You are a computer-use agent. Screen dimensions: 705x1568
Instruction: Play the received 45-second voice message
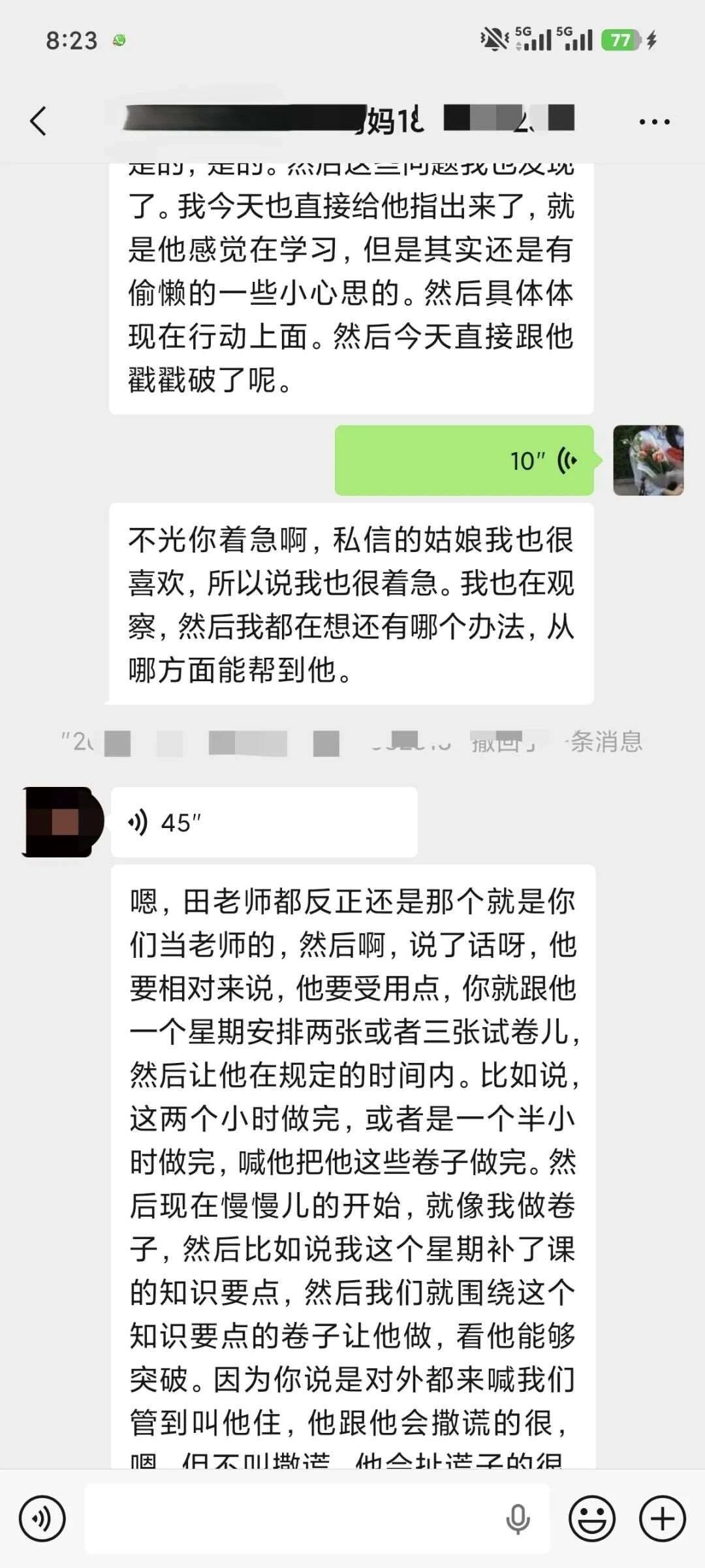coord(264,822)
